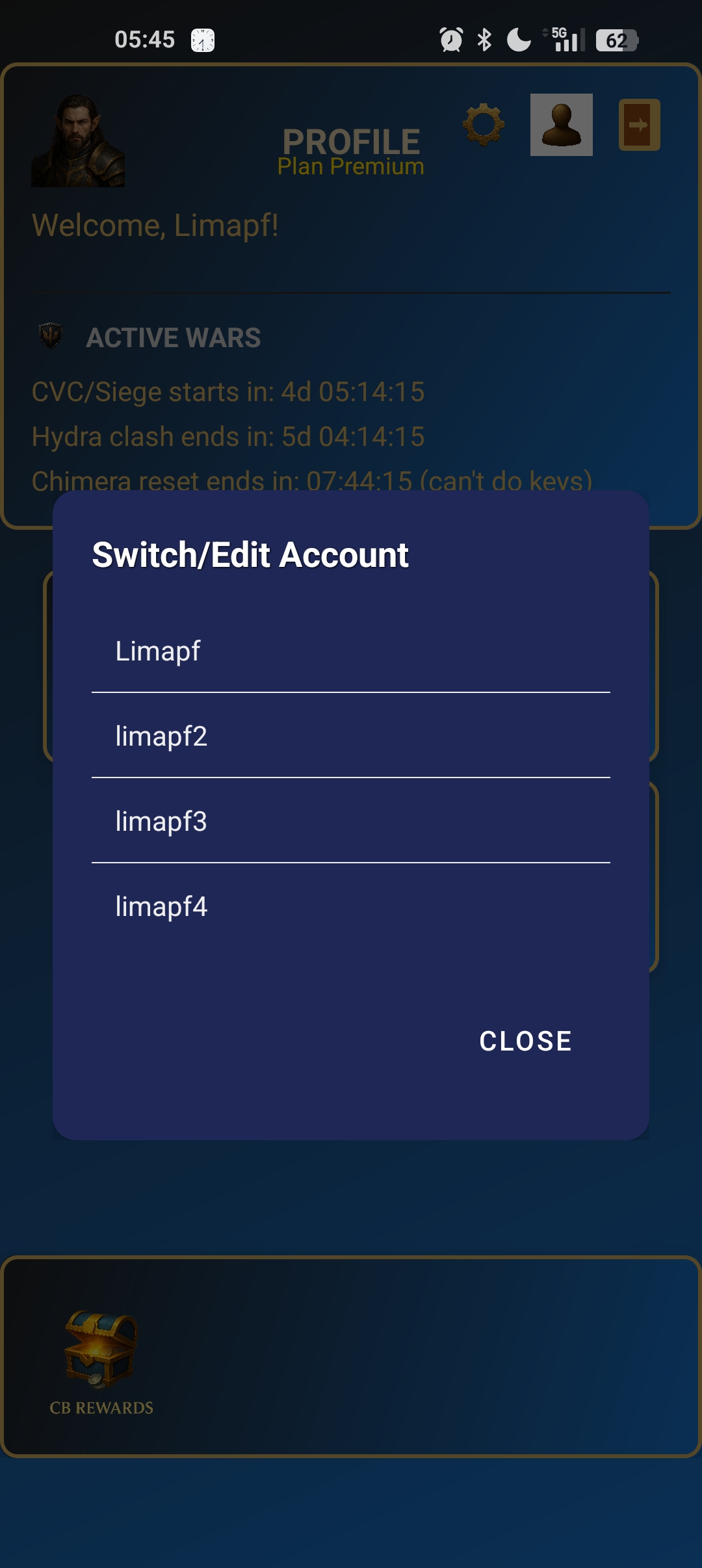This screenshot has height=1568, width=702.
Task: Close the Switch/Edit Account dialog
Action: click(x=525, y=1041)
